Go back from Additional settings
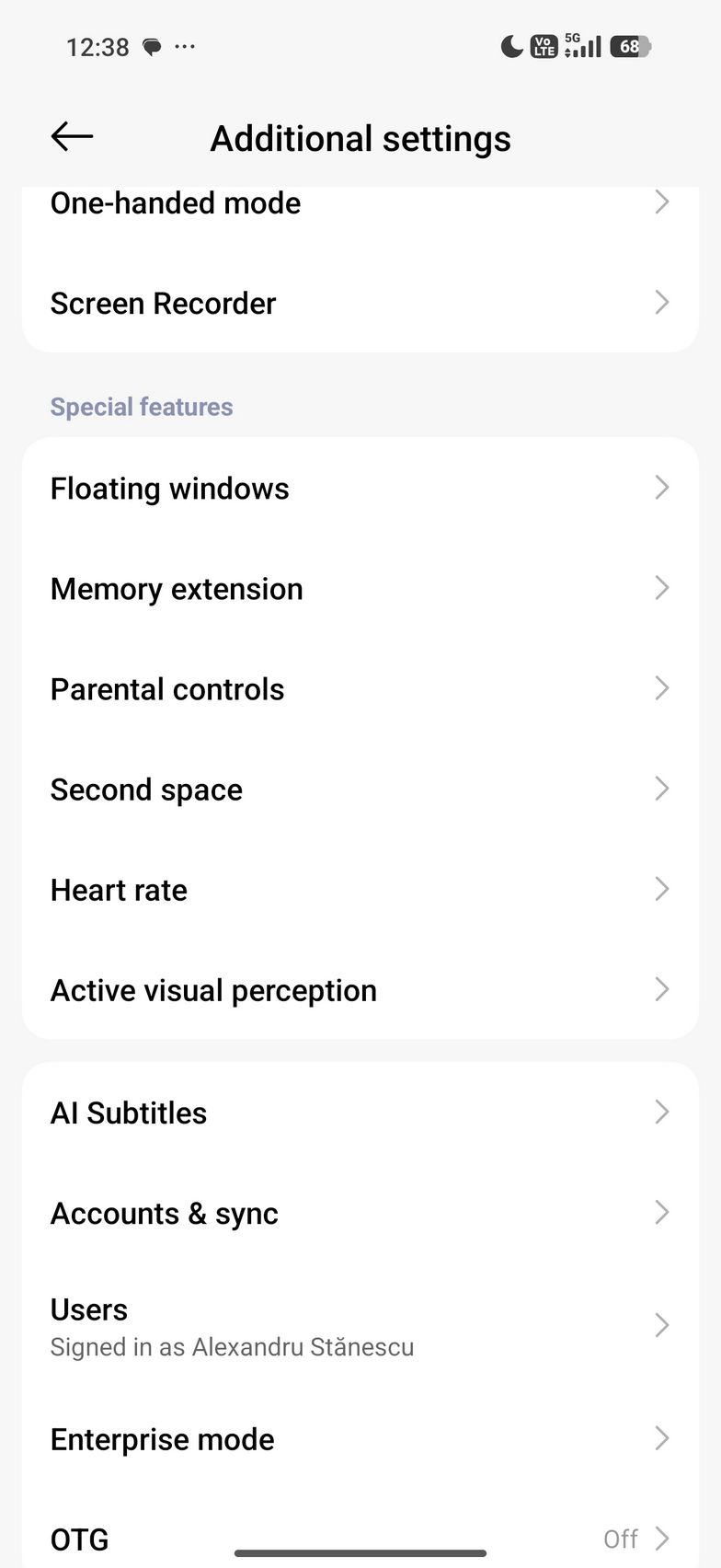This screenshot has height=1568, width=721. tap(72, 137)
